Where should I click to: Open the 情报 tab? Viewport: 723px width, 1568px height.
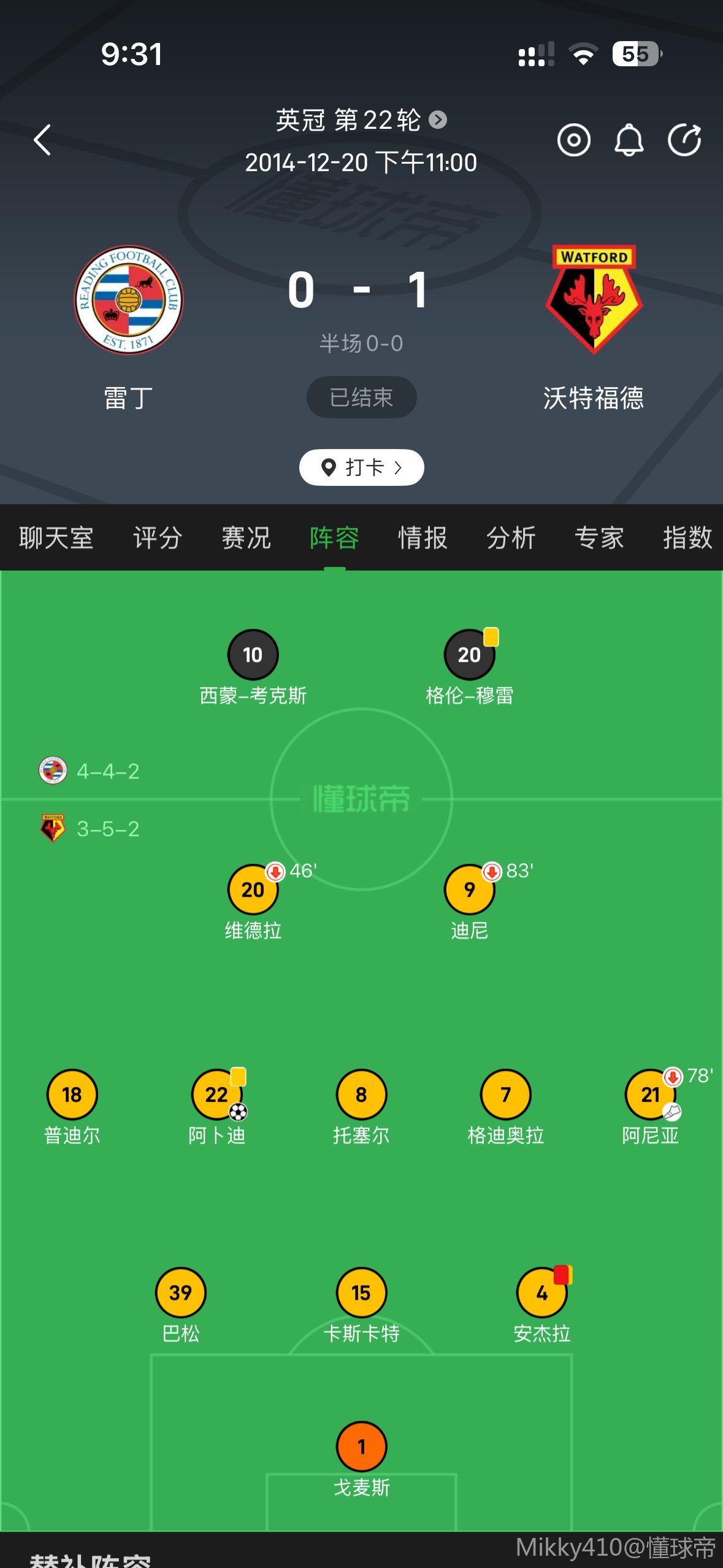tap(423, 538)
